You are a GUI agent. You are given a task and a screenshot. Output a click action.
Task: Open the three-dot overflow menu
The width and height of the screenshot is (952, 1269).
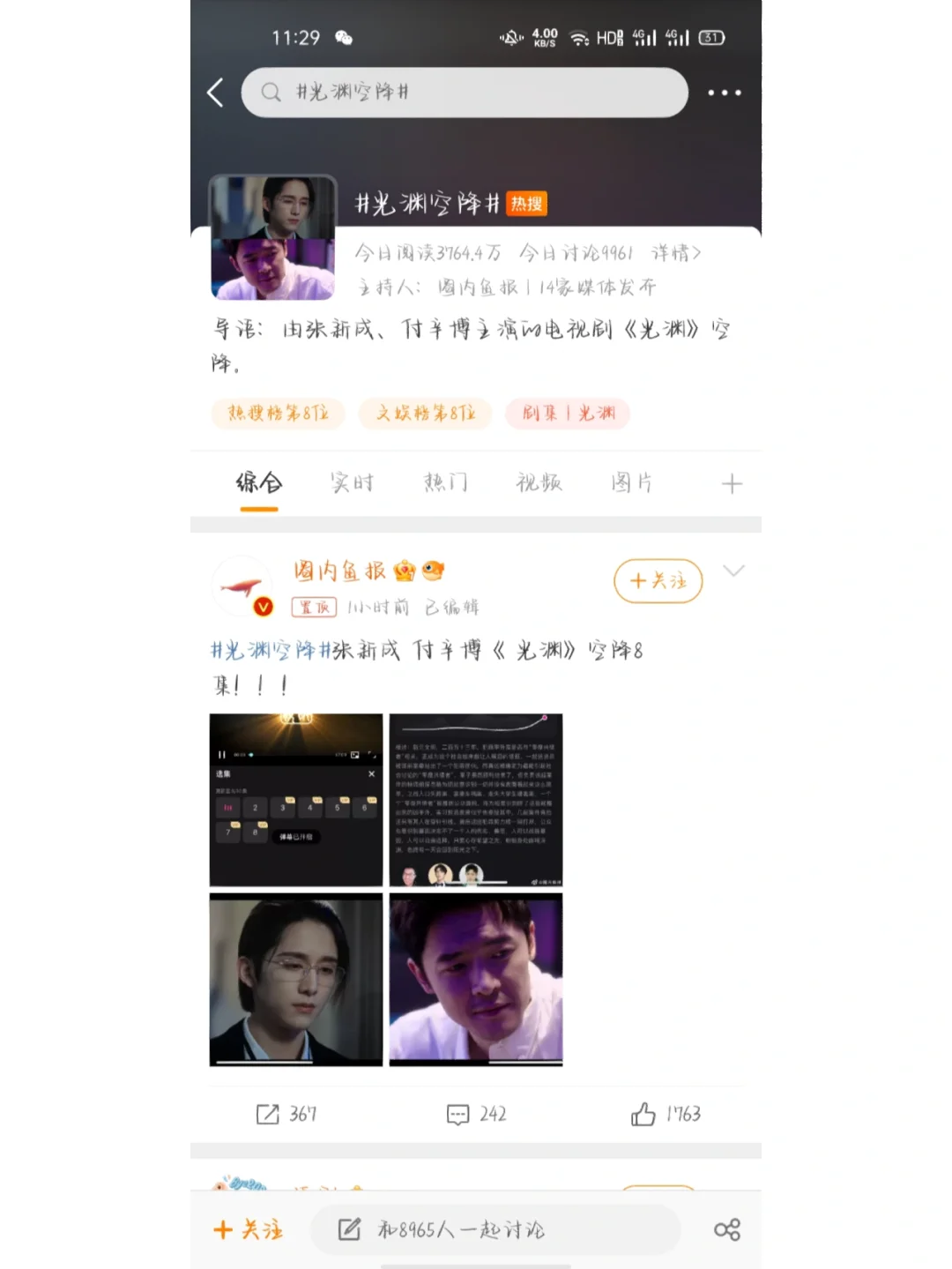[724, 93]
